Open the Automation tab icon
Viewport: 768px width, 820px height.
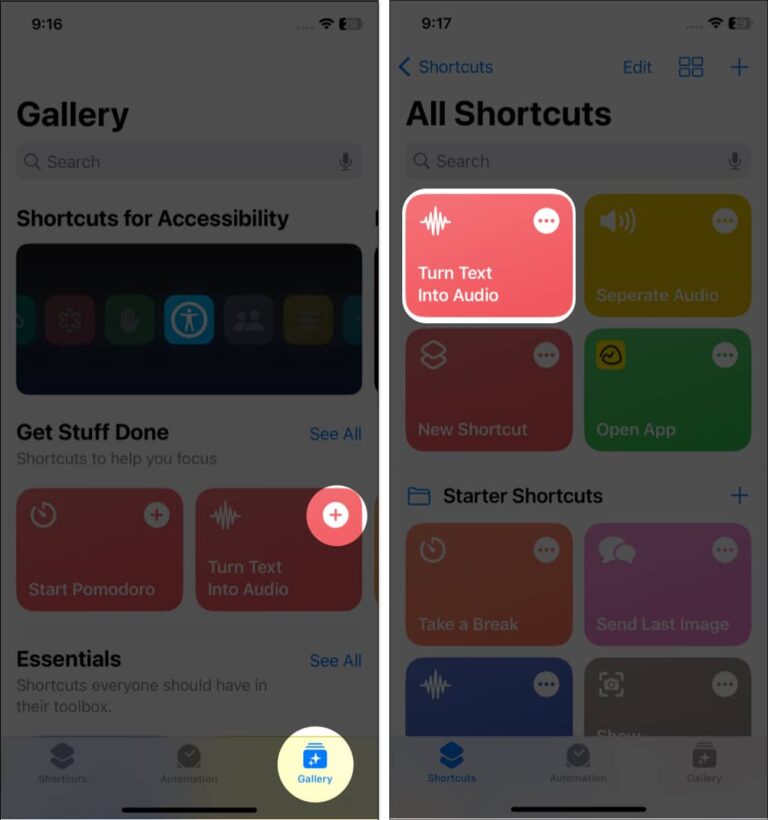pos(577,757)
